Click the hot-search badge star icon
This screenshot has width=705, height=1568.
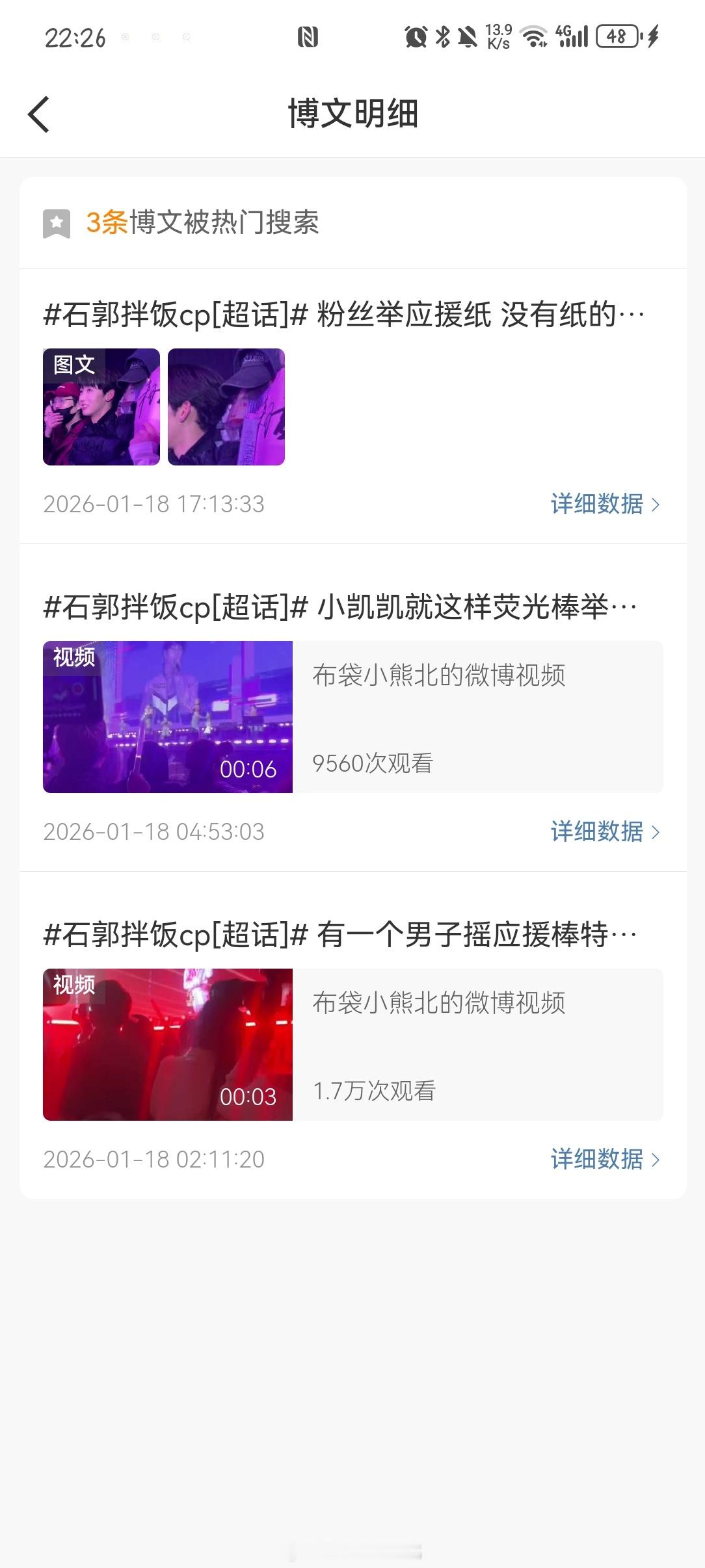(x=56, y=225)
